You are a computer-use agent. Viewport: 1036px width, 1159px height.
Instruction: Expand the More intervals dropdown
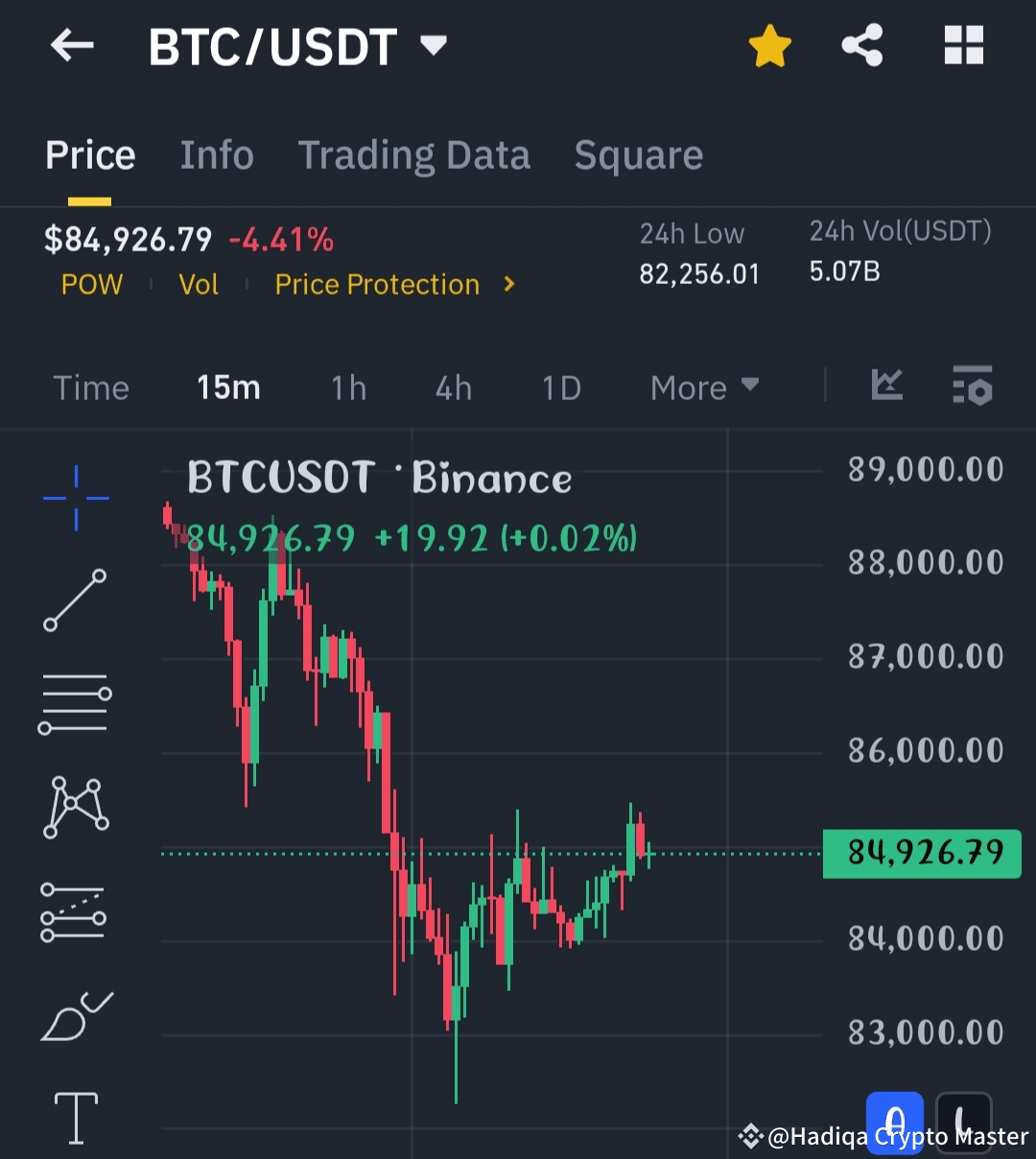[704, 388]
